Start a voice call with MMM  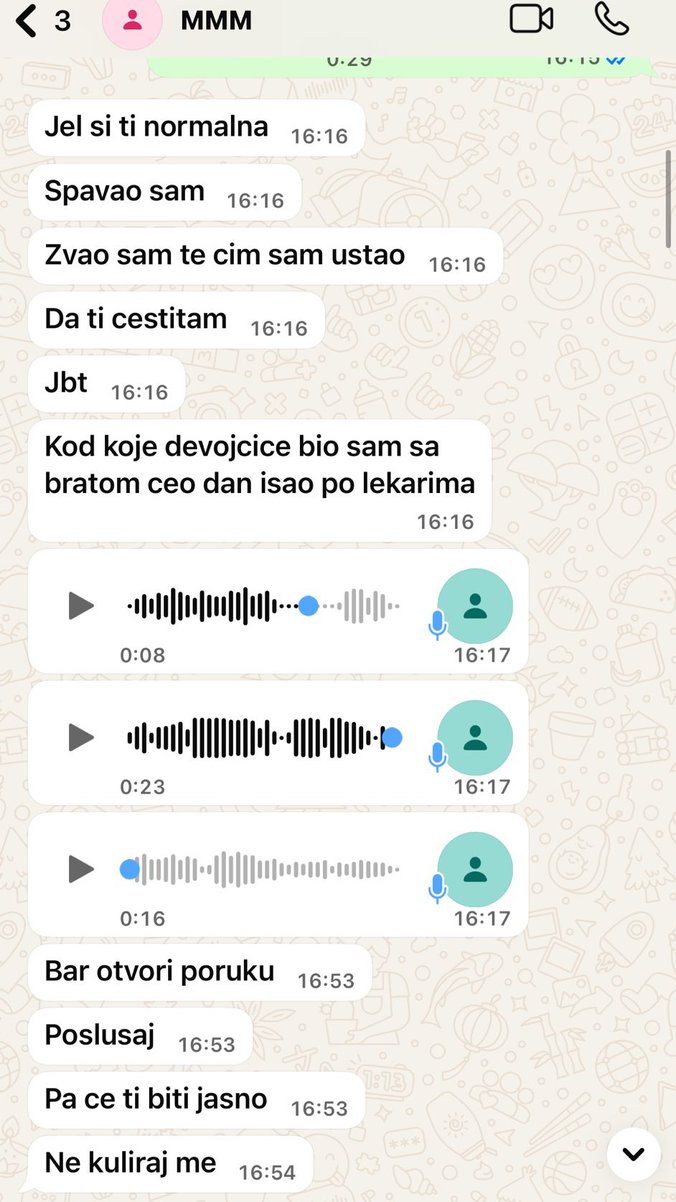[x=611, y=19]
